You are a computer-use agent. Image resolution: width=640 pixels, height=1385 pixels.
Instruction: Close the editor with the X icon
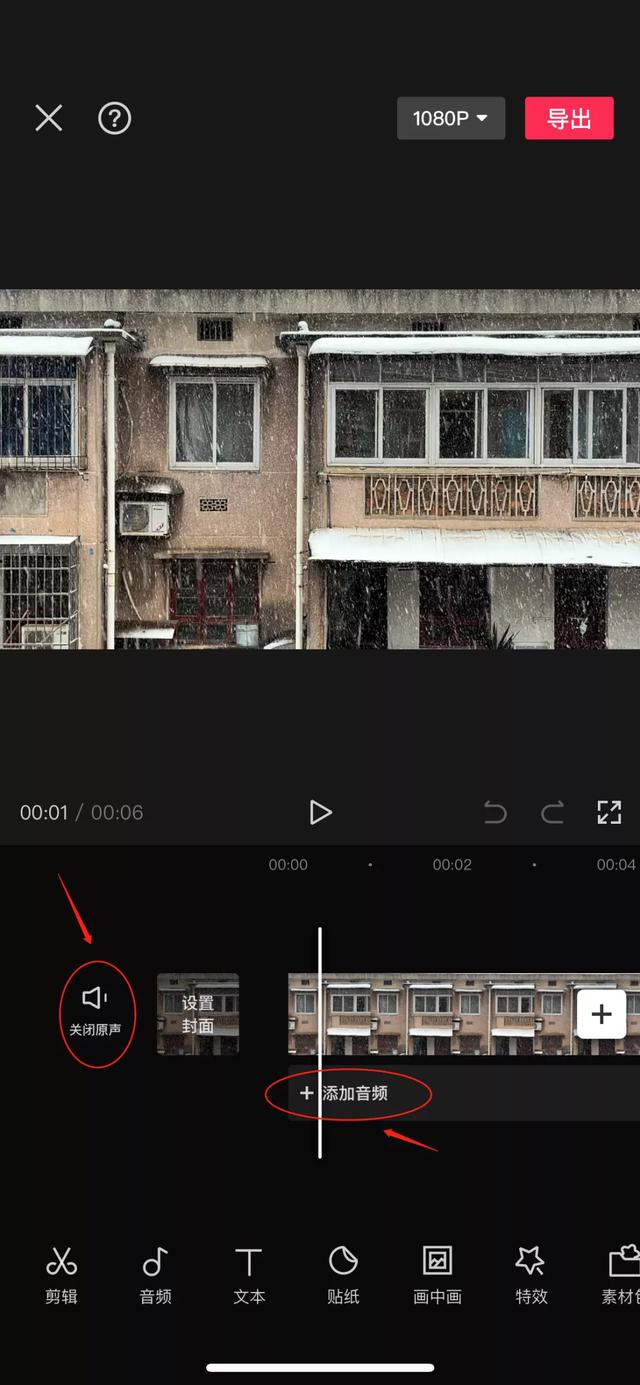tap(49, 118)
